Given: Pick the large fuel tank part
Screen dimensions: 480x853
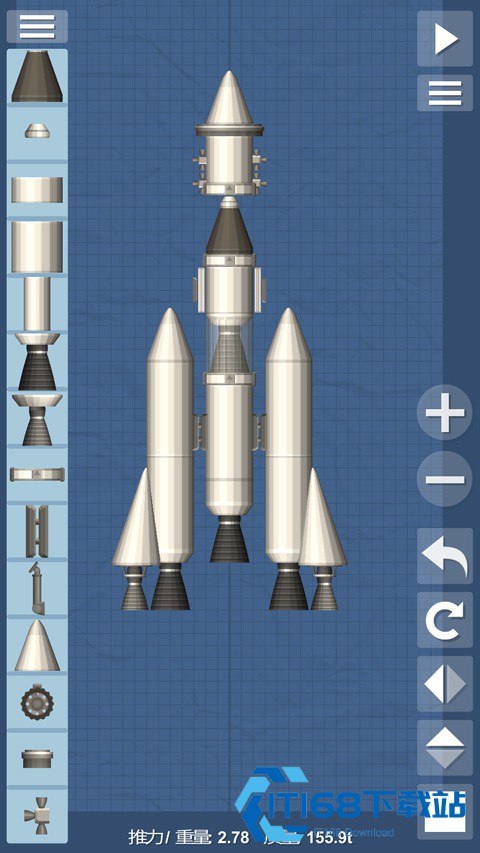Looking at the screenshot, I should tap(37, 246).
